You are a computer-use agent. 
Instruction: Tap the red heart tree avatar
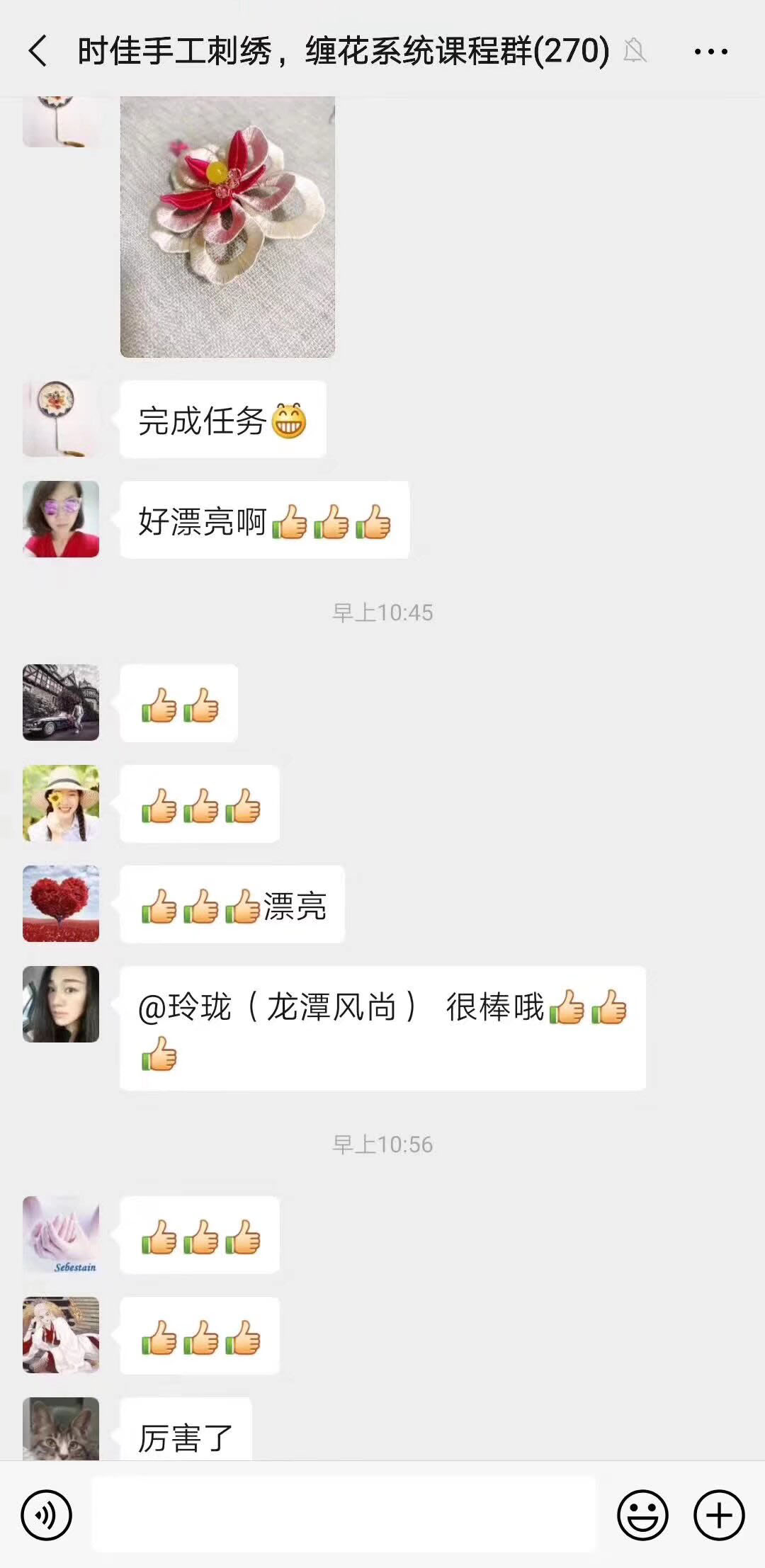61,903
